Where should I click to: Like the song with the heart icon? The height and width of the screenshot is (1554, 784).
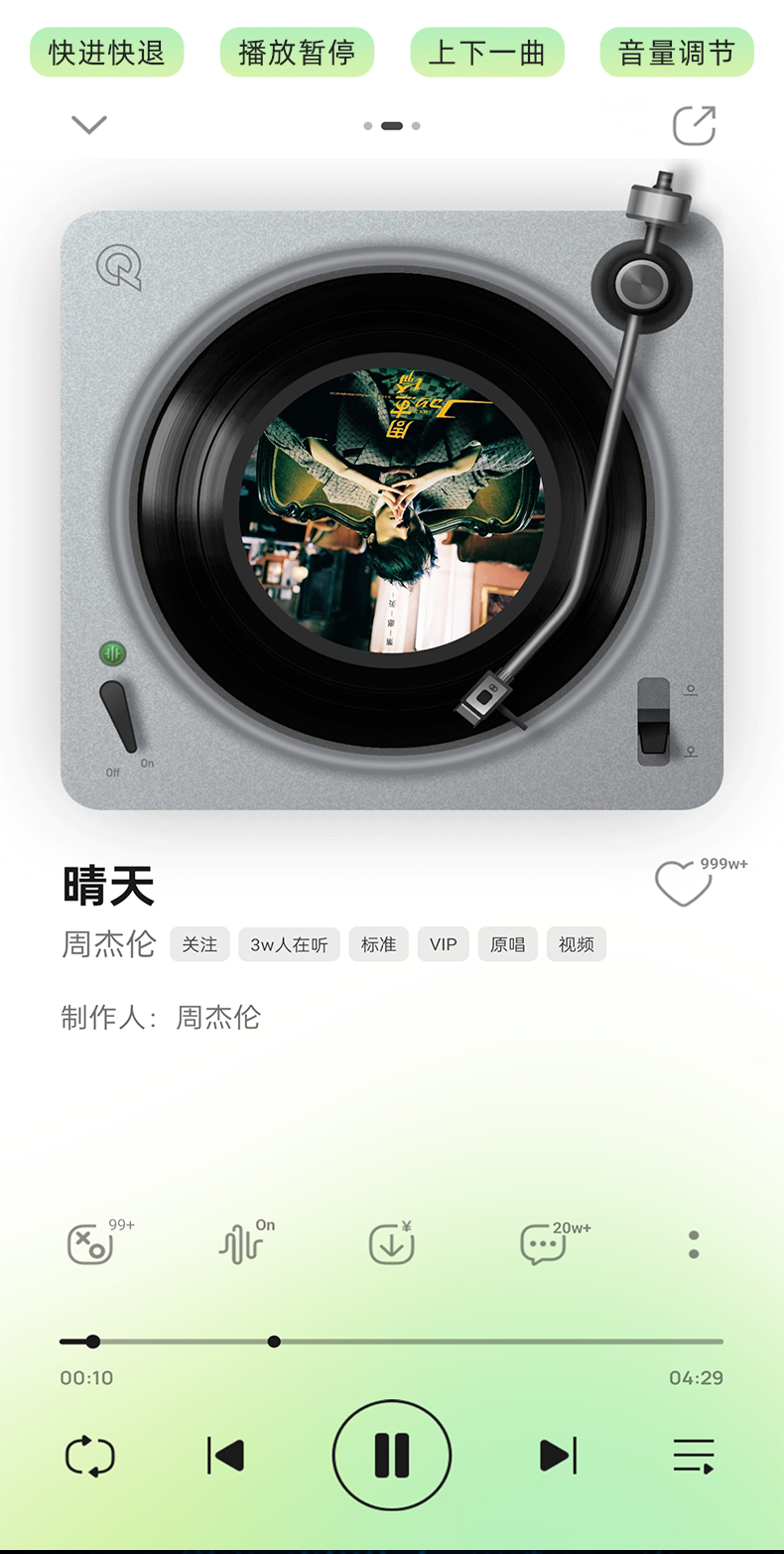coord(683,883)
